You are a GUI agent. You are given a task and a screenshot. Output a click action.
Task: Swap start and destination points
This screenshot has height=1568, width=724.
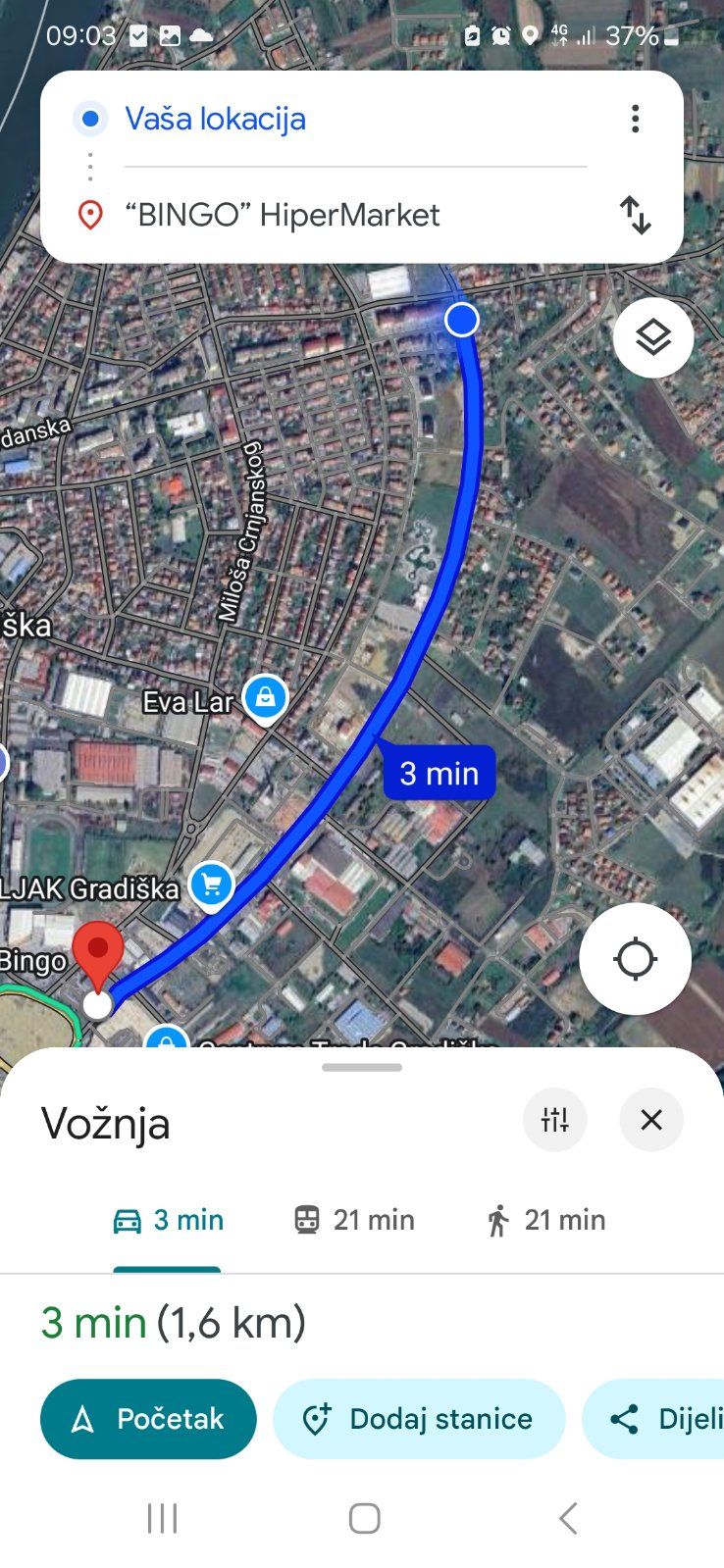pyautogui.click(x=636, y=215)
